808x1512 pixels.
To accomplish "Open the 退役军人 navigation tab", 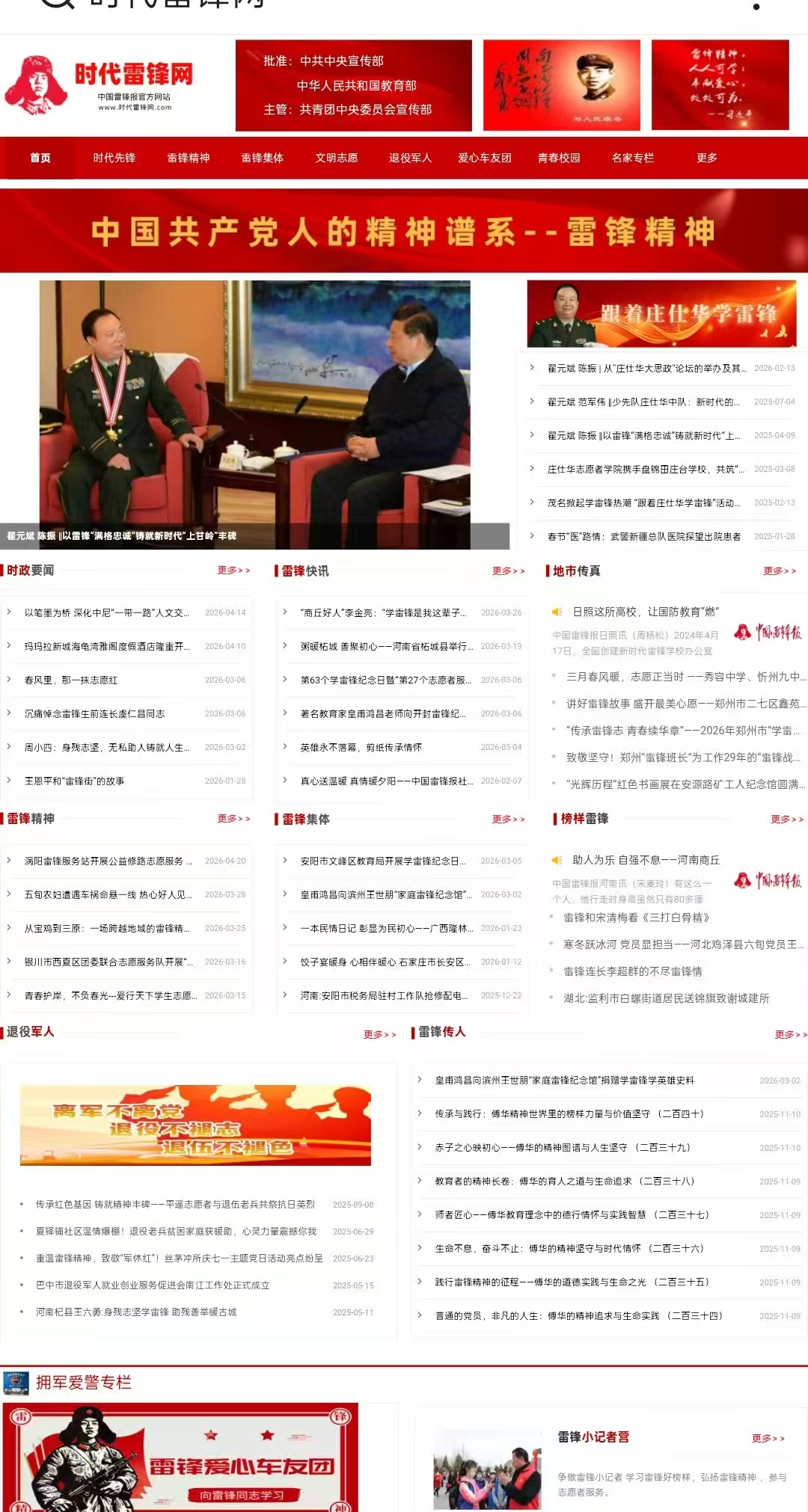I will [410, 158].
